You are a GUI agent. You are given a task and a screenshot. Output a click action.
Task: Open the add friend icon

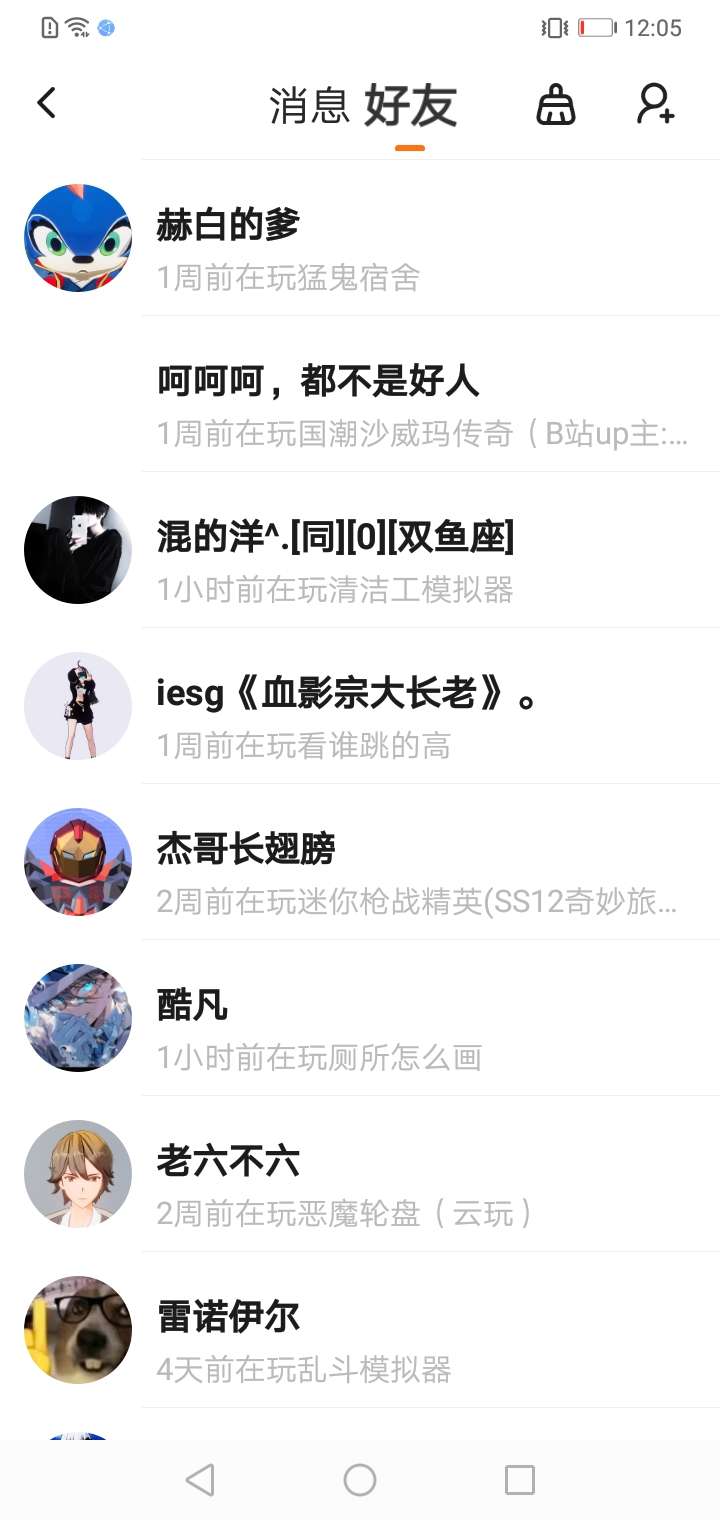coord(656,104)
